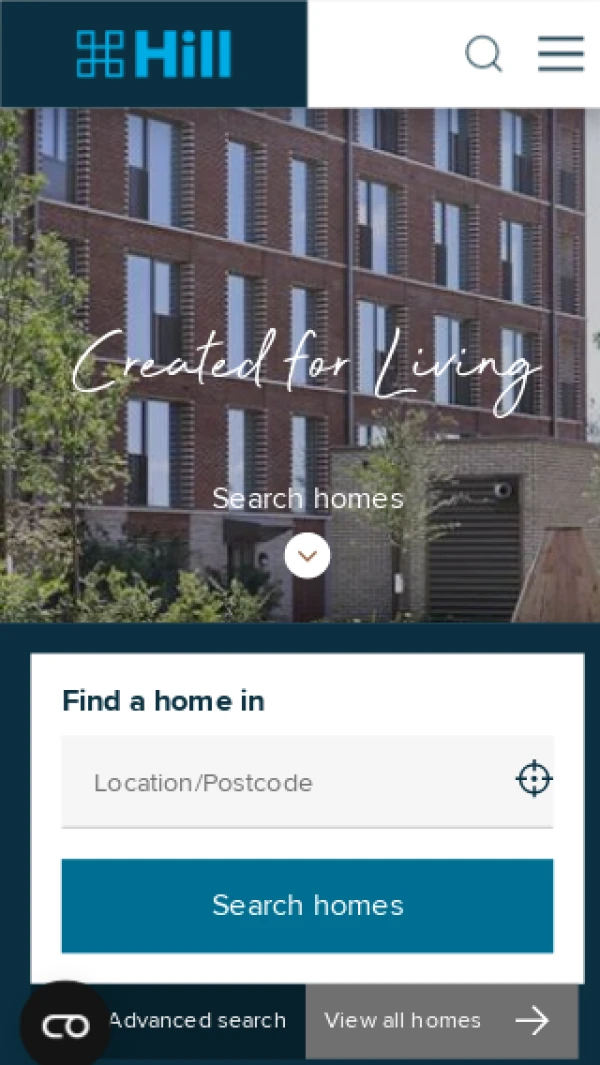The image size is (600, 1065).
Task: Open the cookie settings floating button
Action: coord(65,1026)
